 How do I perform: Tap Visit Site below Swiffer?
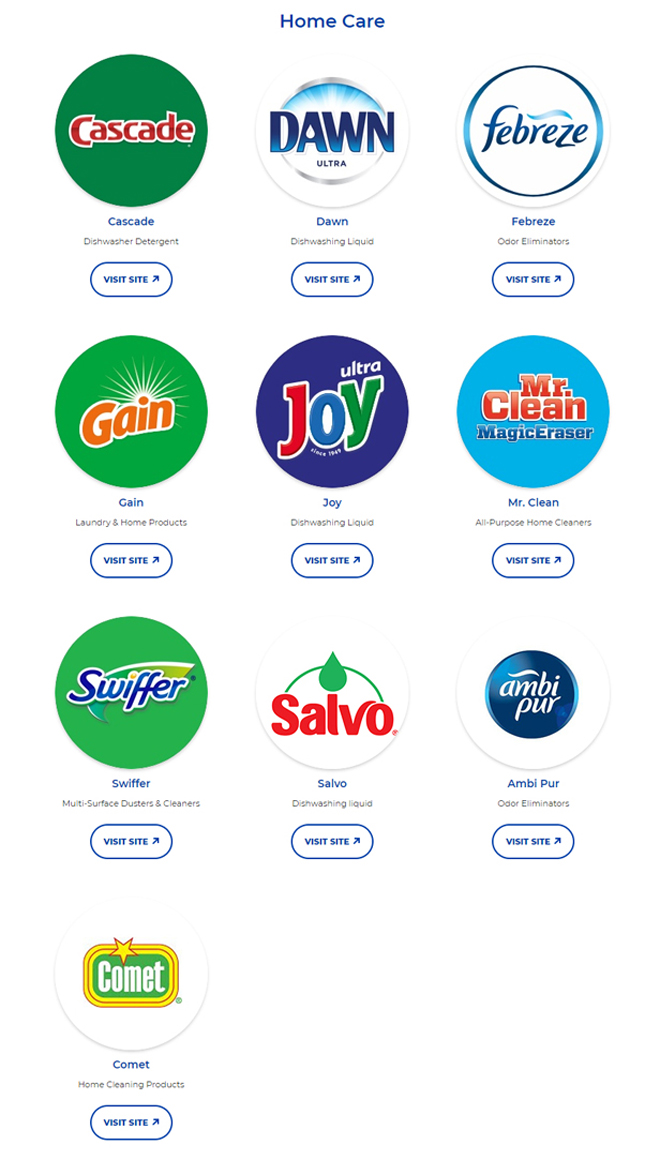click(131, 842)
